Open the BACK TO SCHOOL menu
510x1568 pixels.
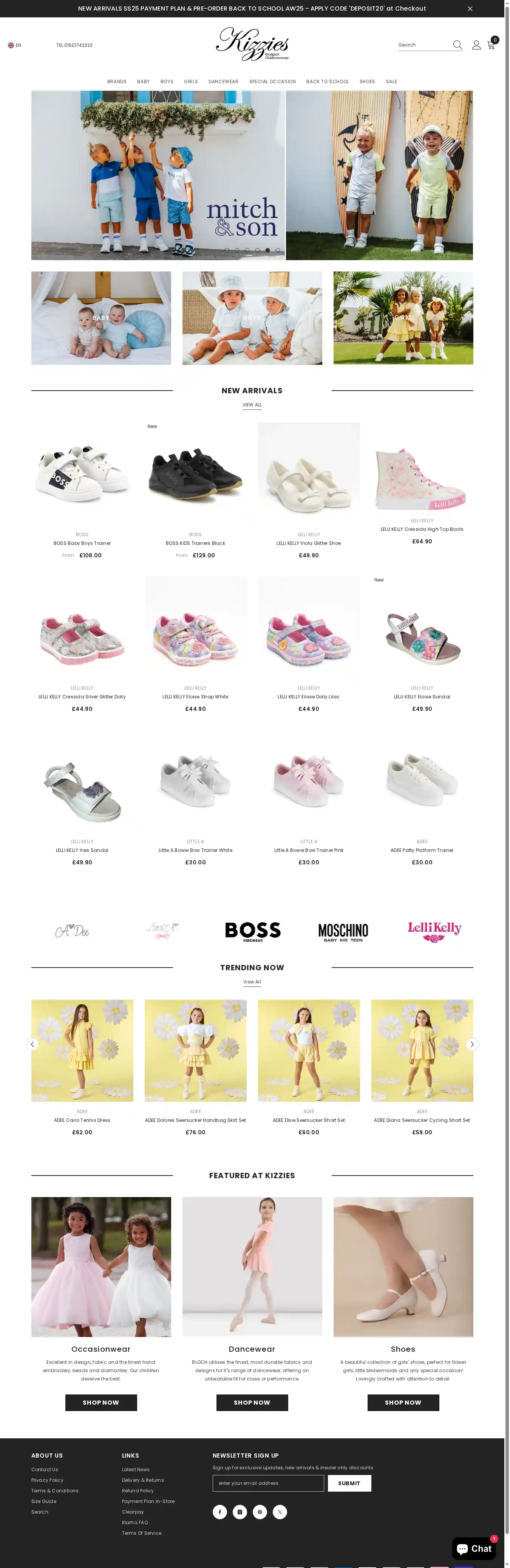point(327,82)
